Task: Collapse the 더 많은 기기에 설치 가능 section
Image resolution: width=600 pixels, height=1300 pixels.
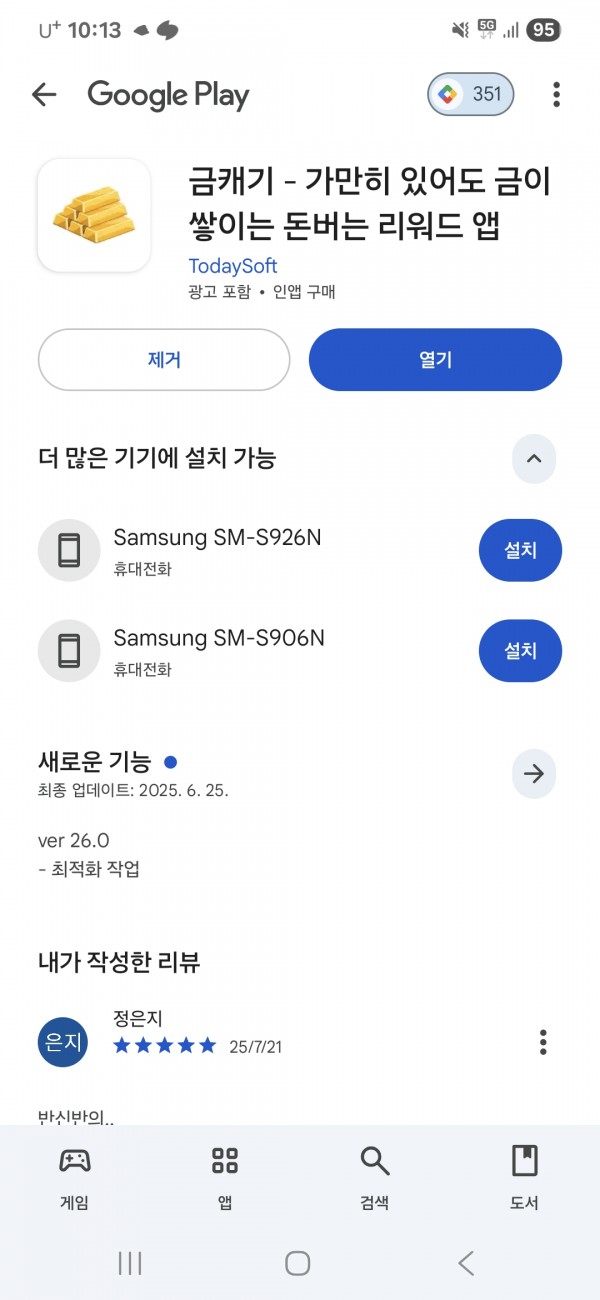Action: tap(534, 459)
